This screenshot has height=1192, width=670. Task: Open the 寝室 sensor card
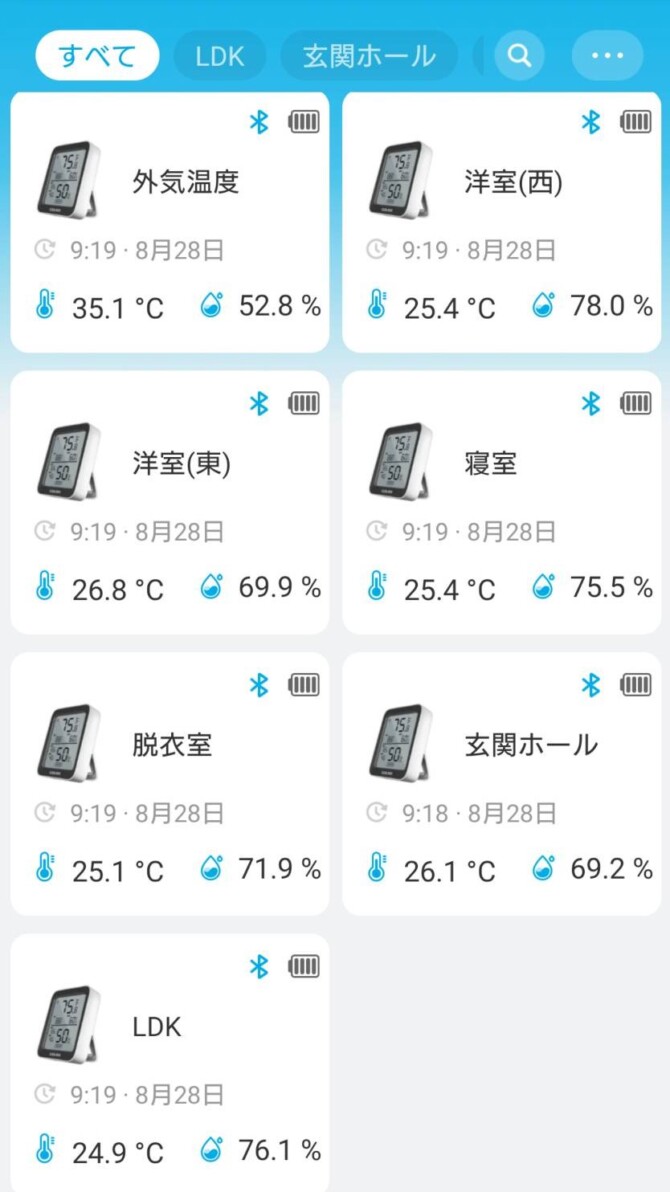click(x=502, y=502)
